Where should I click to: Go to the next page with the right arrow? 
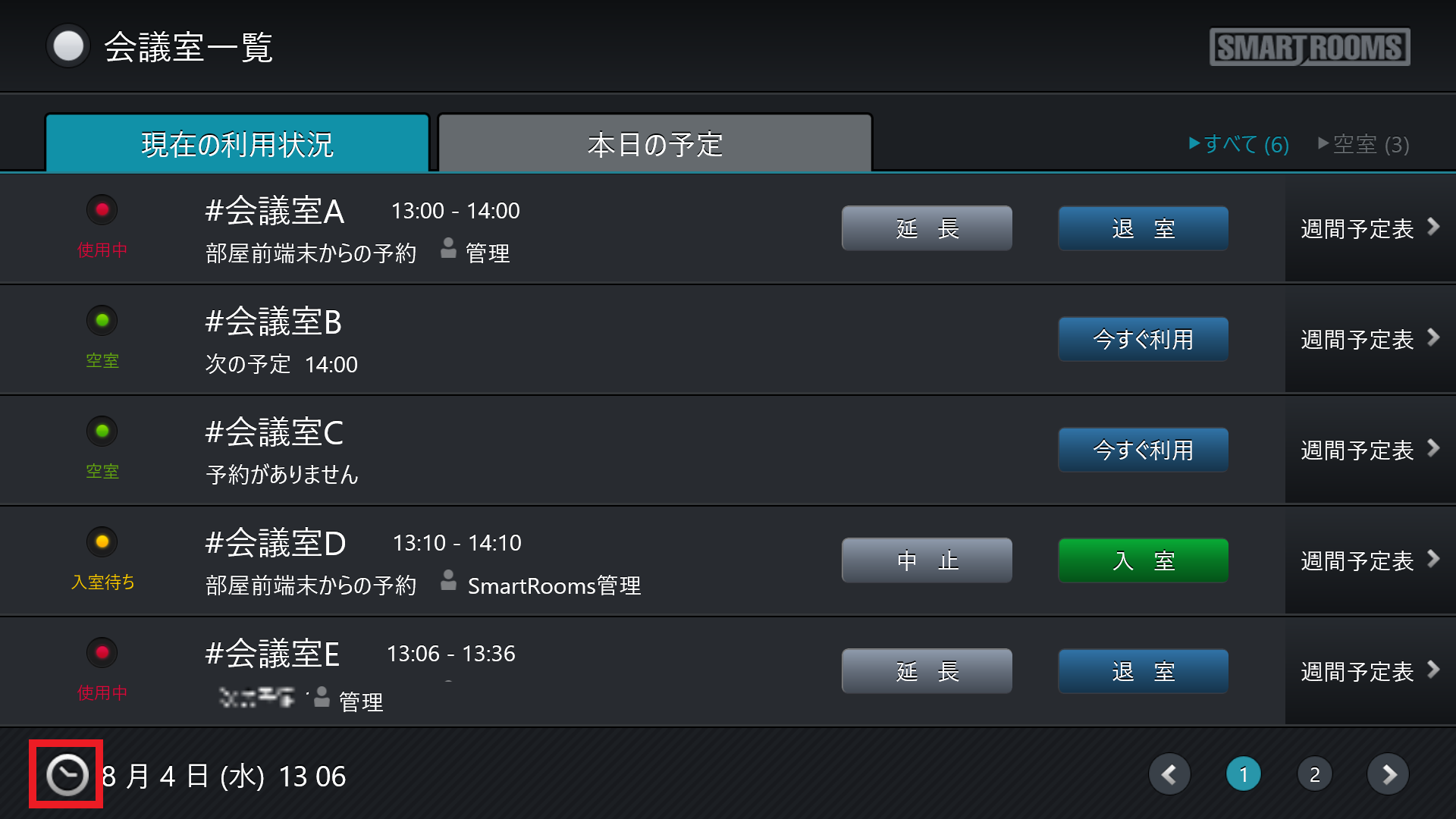tap(1388, 774)
